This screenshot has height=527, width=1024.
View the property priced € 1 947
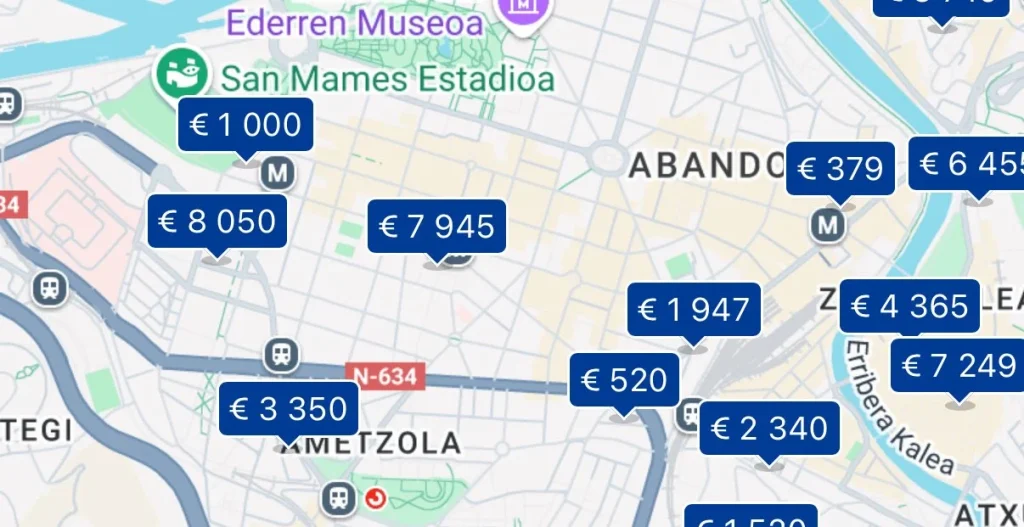(694, 310)
